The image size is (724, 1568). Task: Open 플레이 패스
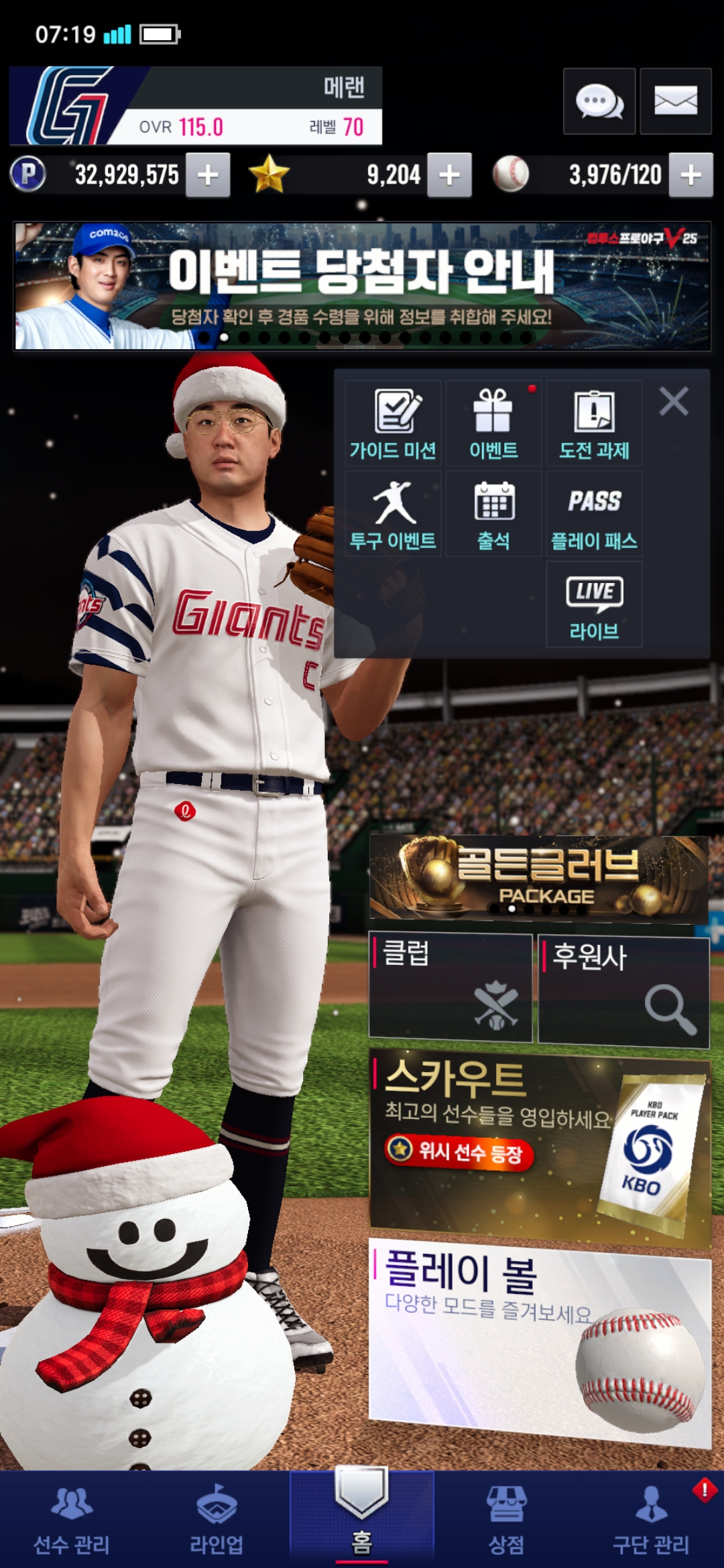[594, 514]
